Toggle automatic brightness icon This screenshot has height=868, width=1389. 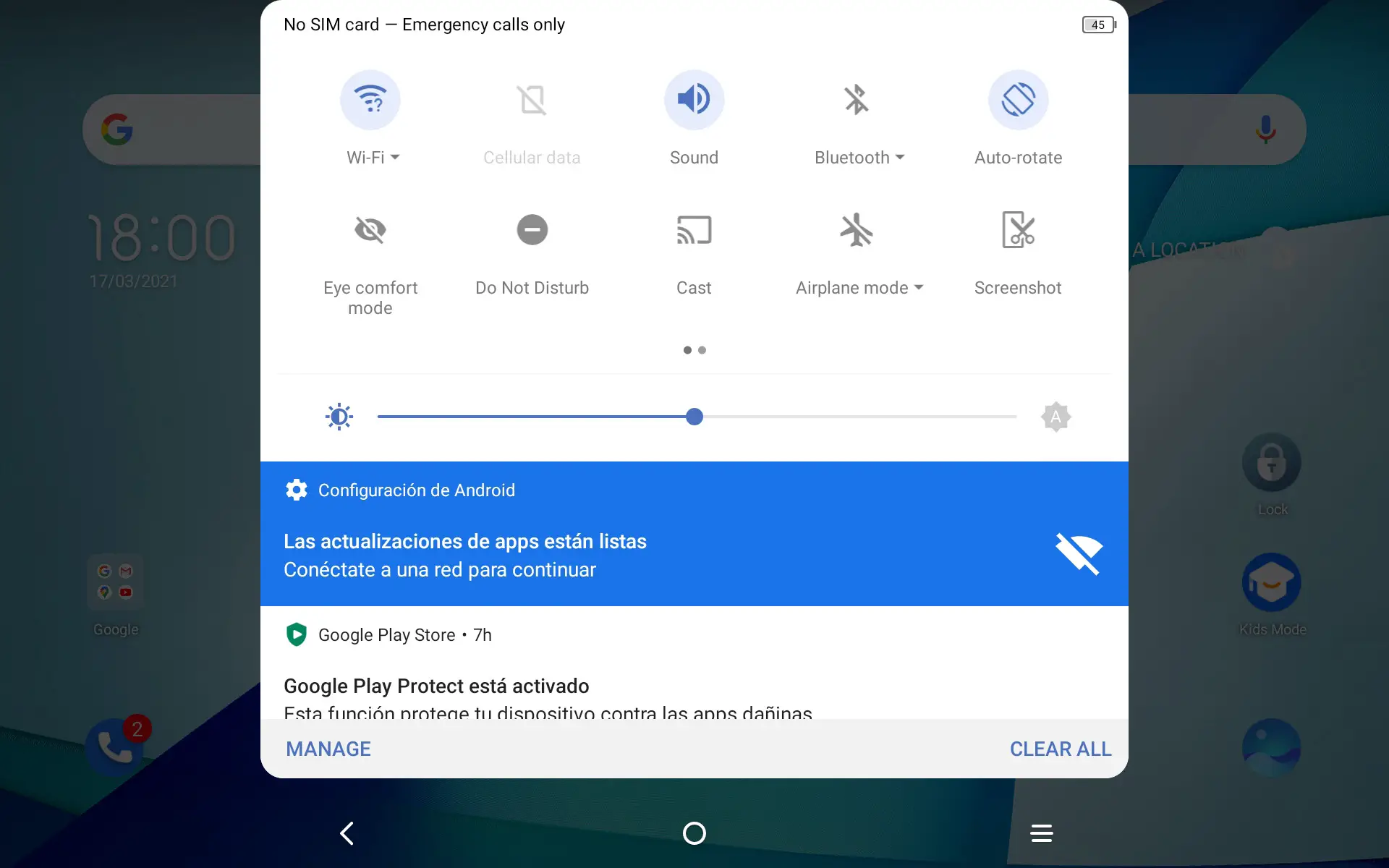(1055, 417)
